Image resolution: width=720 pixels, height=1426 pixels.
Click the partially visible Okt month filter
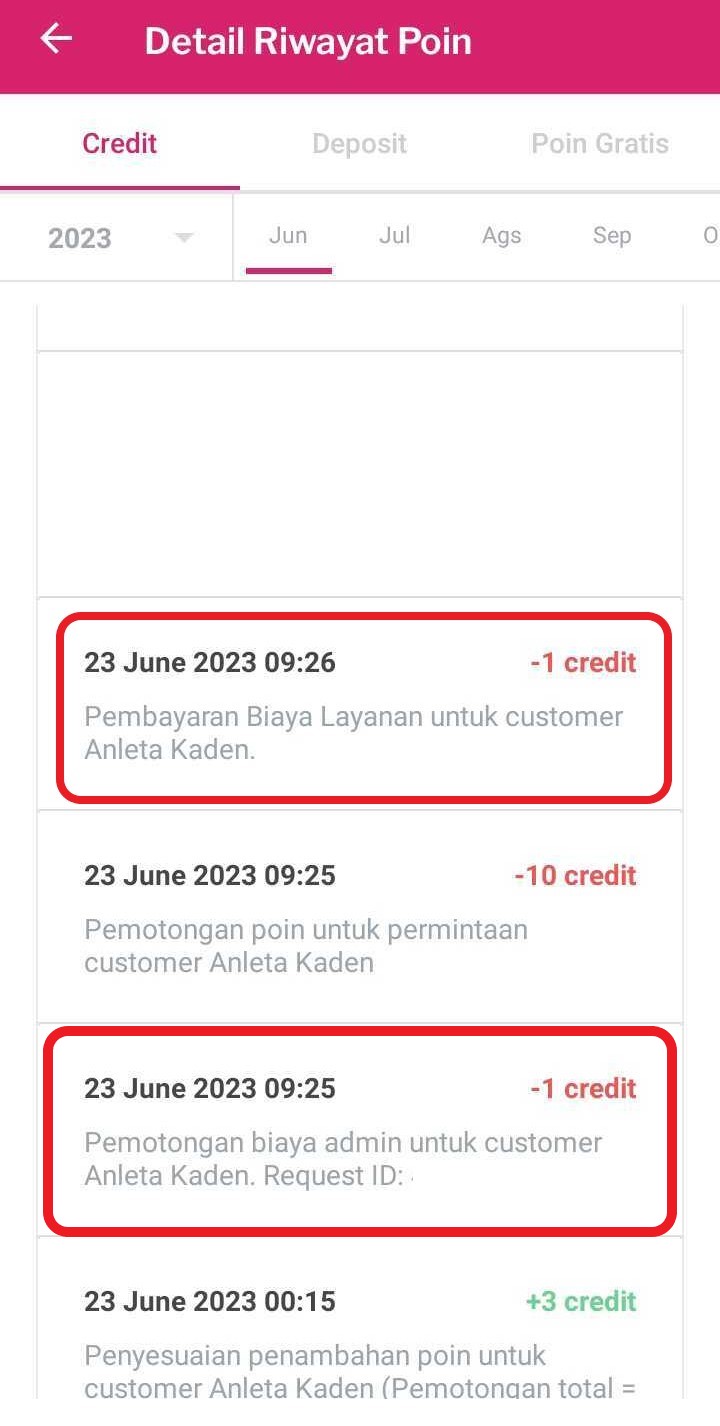(x=709, y=235)
